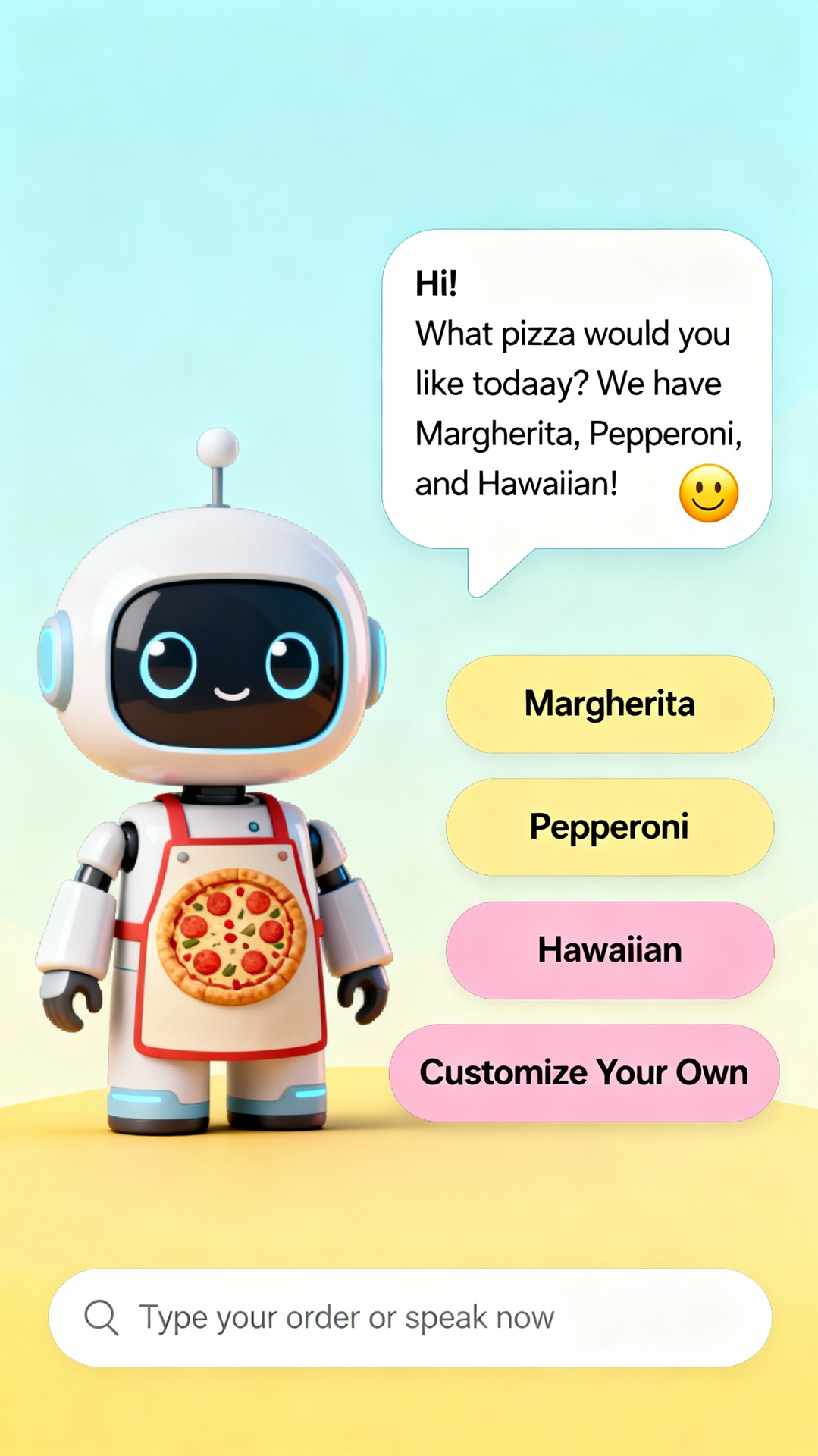Select the Pepperoni pizza button
The image size is (818, 1456).
[x=610, y=827]
